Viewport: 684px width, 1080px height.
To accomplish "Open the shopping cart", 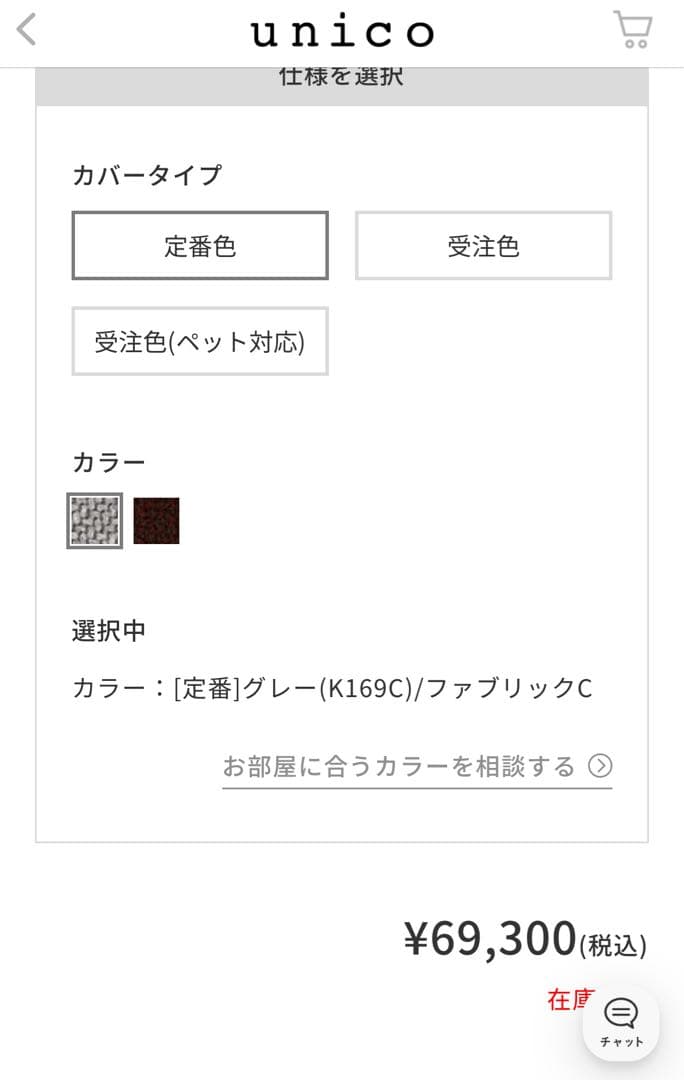I will (x=632, y=30).
